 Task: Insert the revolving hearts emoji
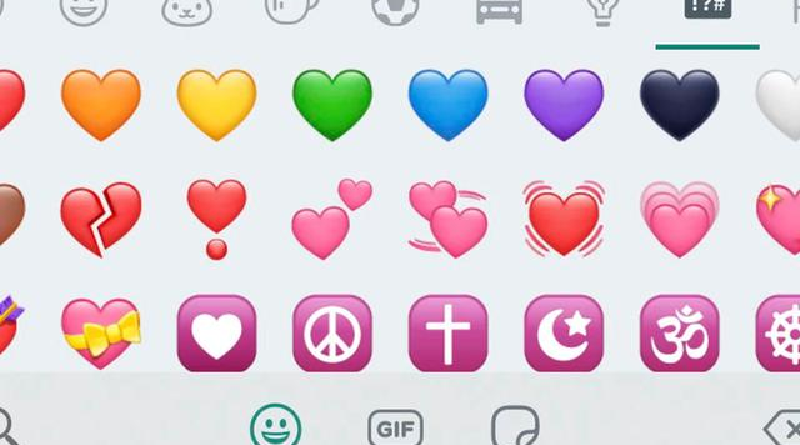click(448, 219)
